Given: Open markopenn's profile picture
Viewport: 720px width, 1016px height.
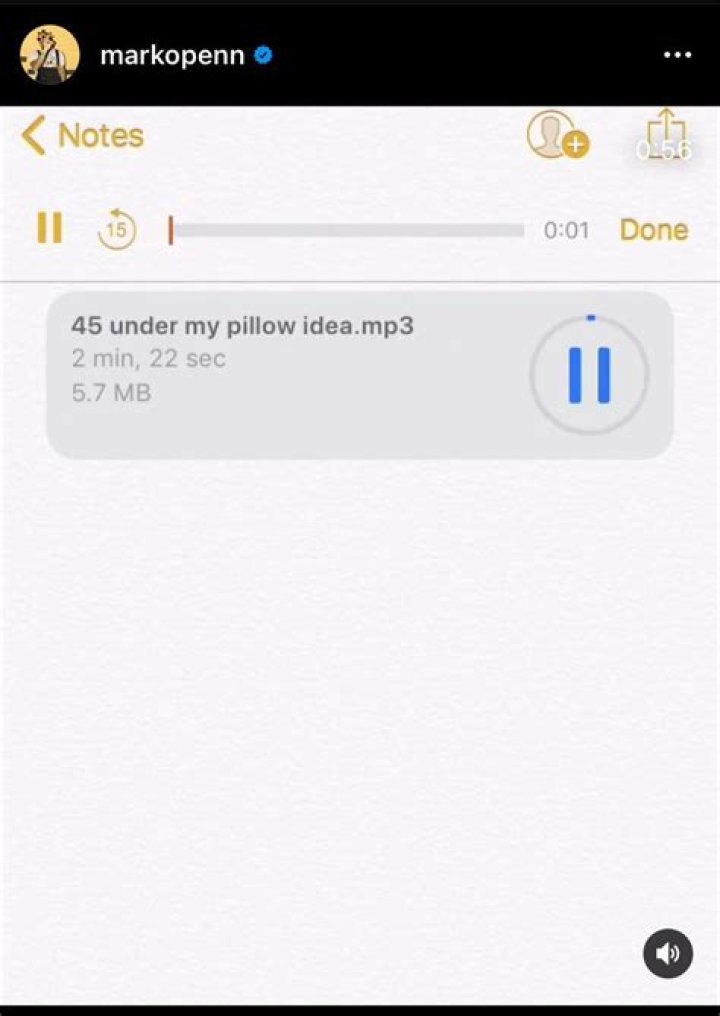Looking at the screenshot, I should (49, 54).
